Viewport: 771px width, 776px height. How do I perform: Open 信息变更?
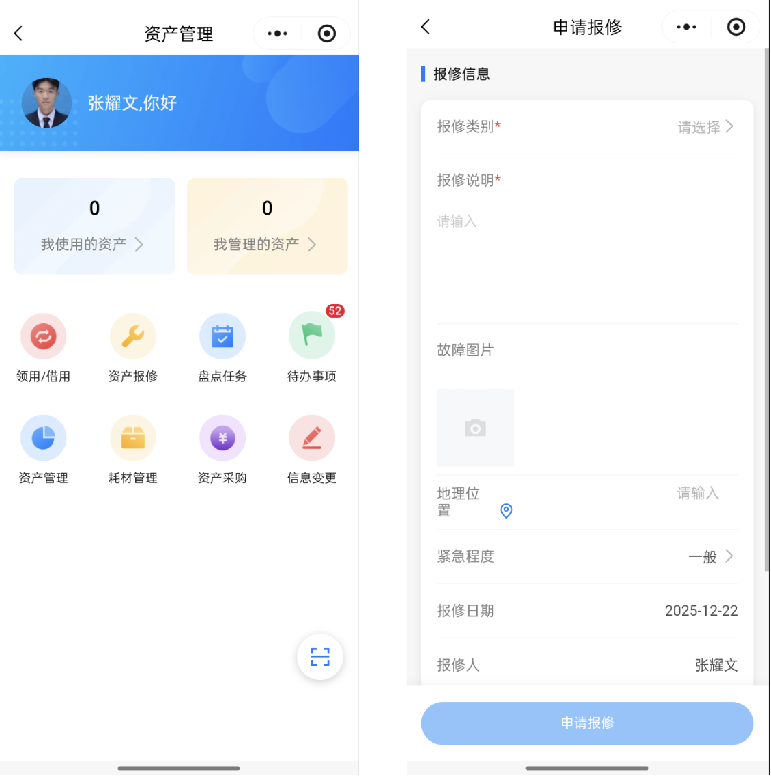click(x=311, y=438)
